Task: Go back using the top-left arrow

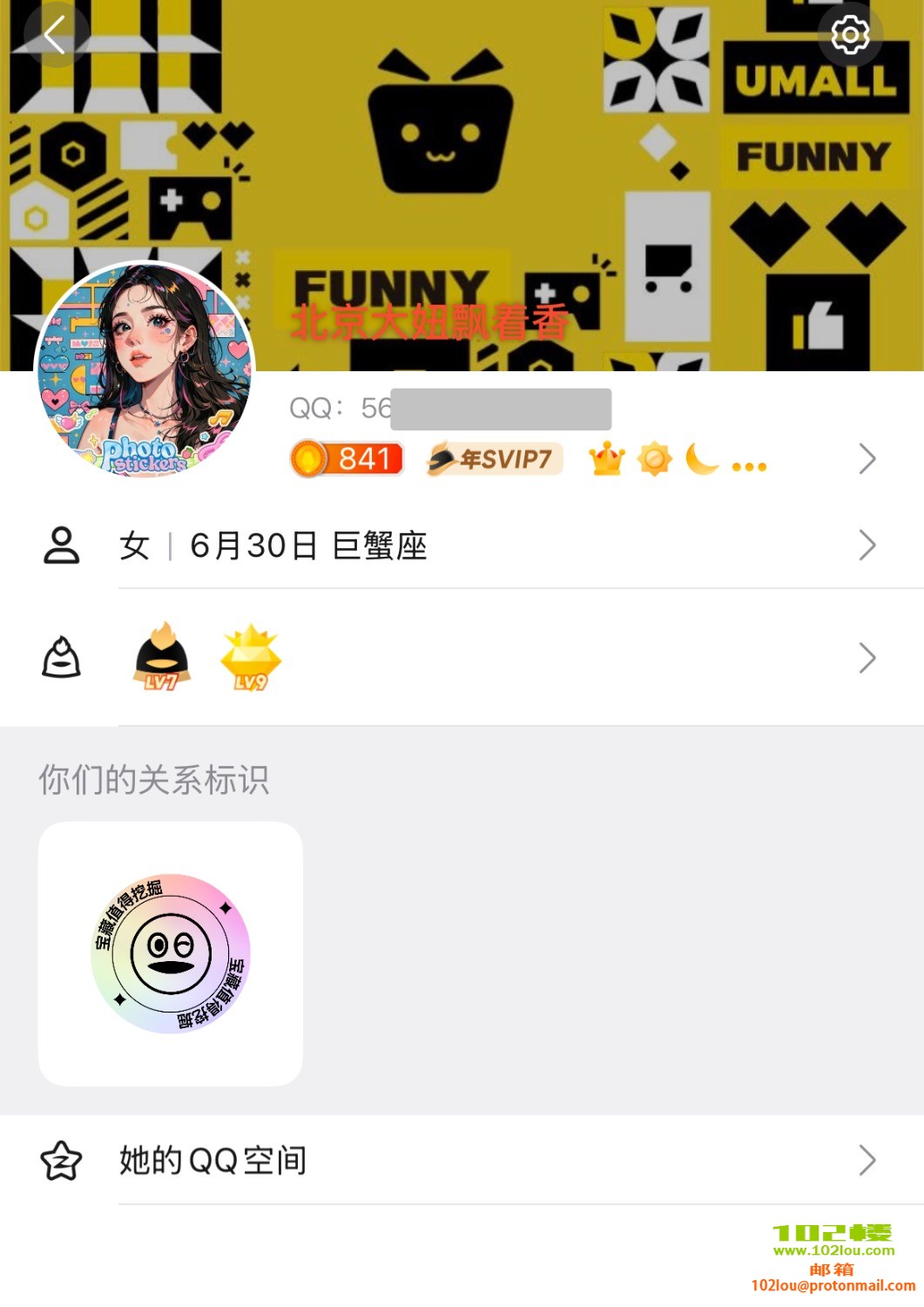Action: pos(56,36)
